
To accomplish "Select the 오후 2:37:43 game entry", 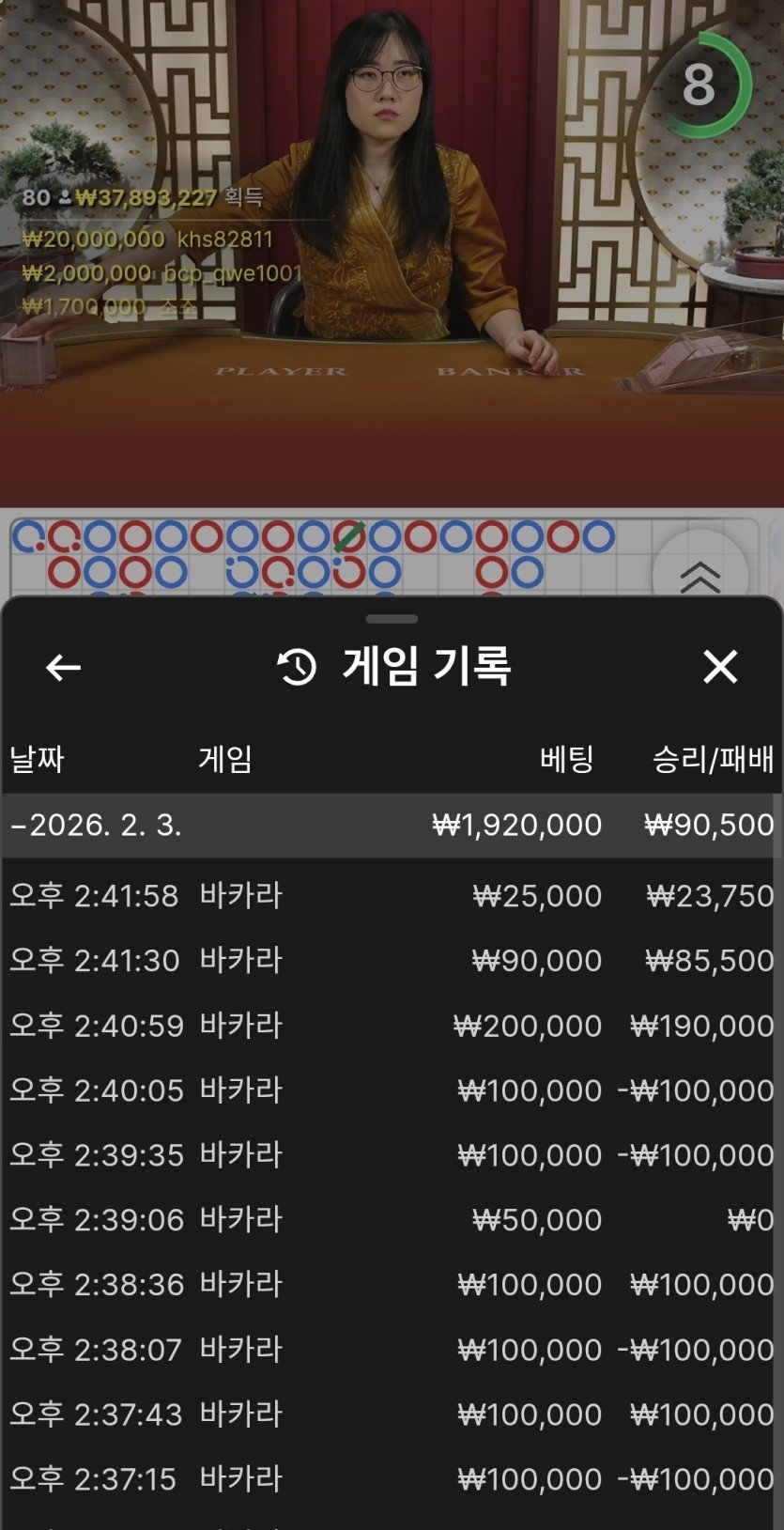I will pyautogui.click(x=390, y=1414).
